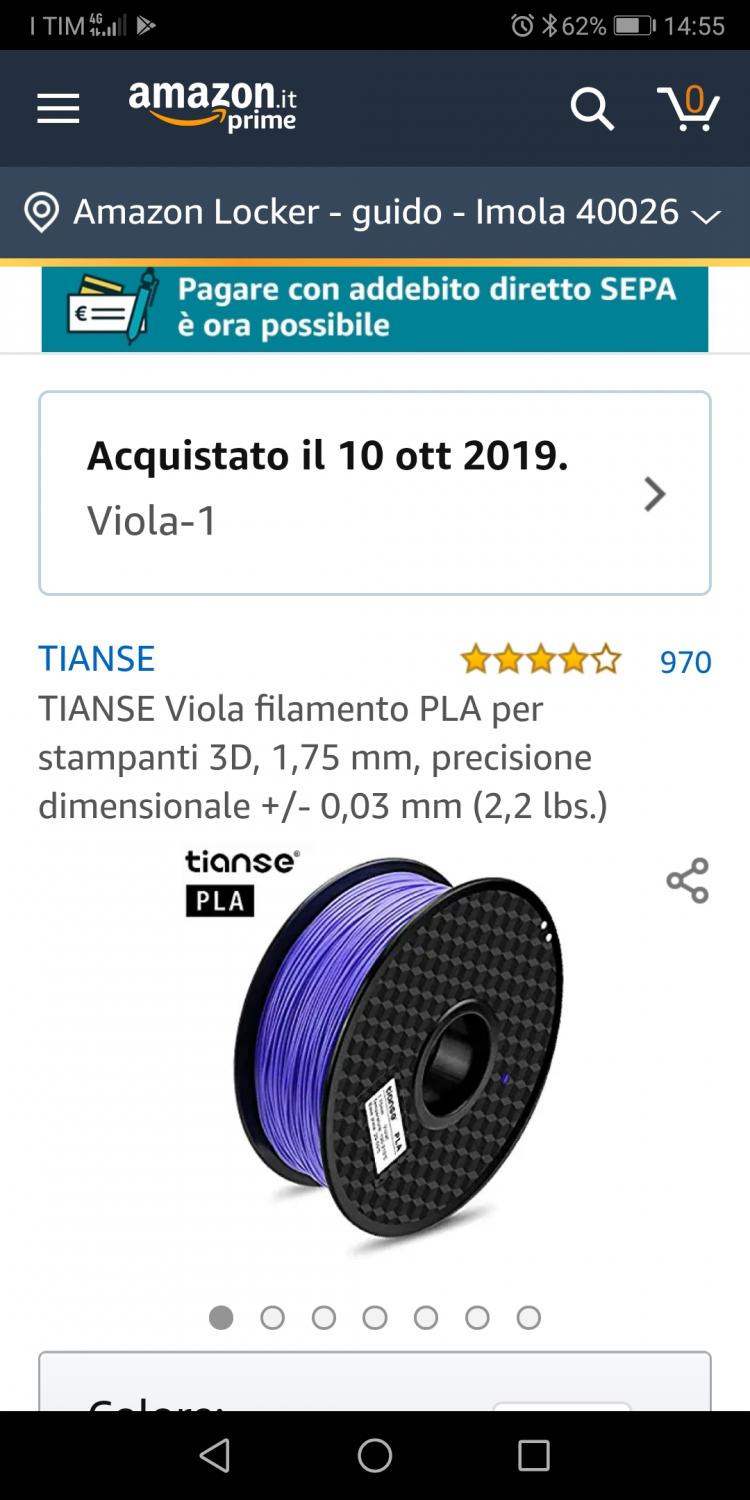Open the SEPA direct debit banner
The width and height of the screenshot is (750, 1500).
(375, 309)
